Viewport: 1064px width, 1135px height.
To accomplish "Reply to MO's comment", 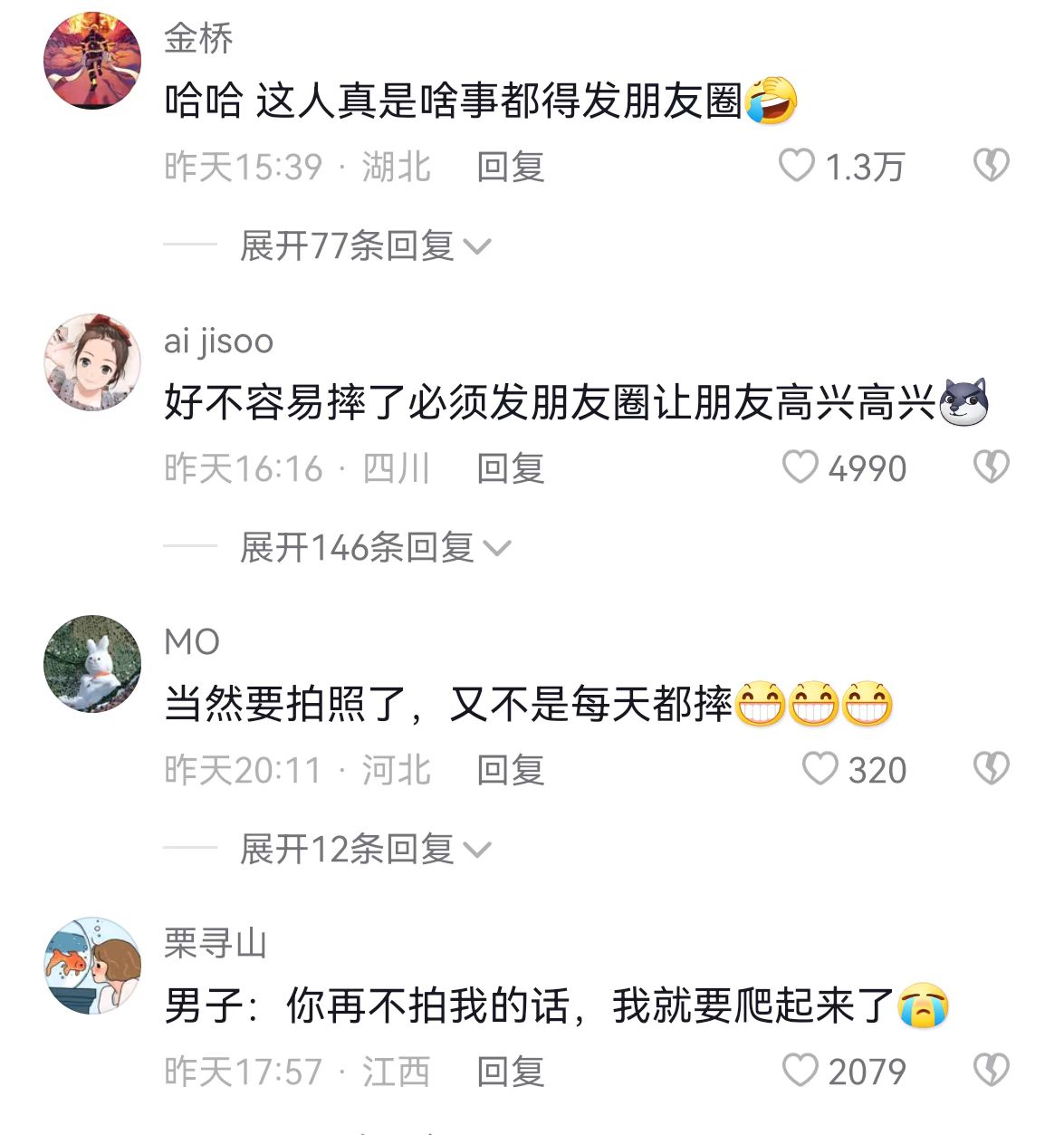I will click(511, 770).
